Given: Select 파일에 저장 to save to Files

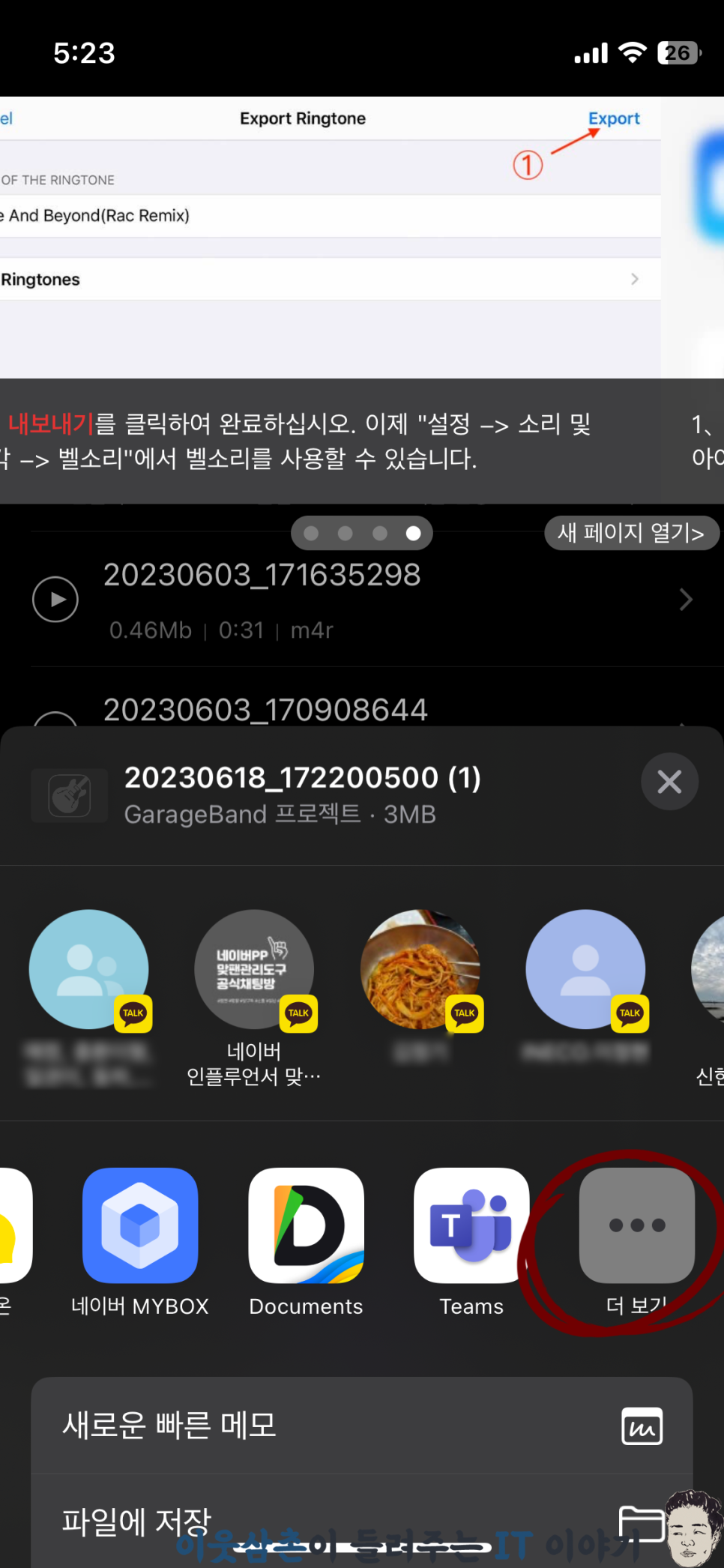Looking at the screenshot, I should click(x=361, y=1522).
